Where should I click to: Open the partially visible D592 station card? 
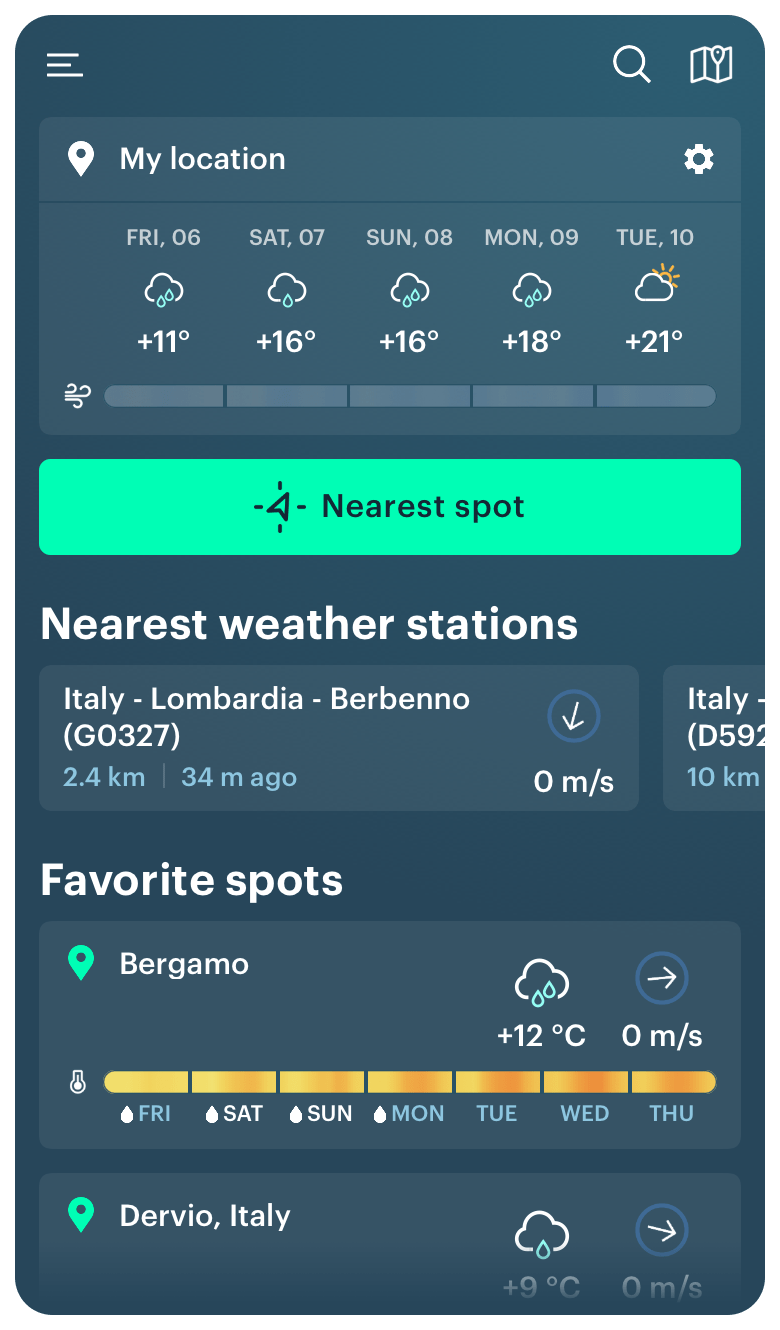point(720,738)
